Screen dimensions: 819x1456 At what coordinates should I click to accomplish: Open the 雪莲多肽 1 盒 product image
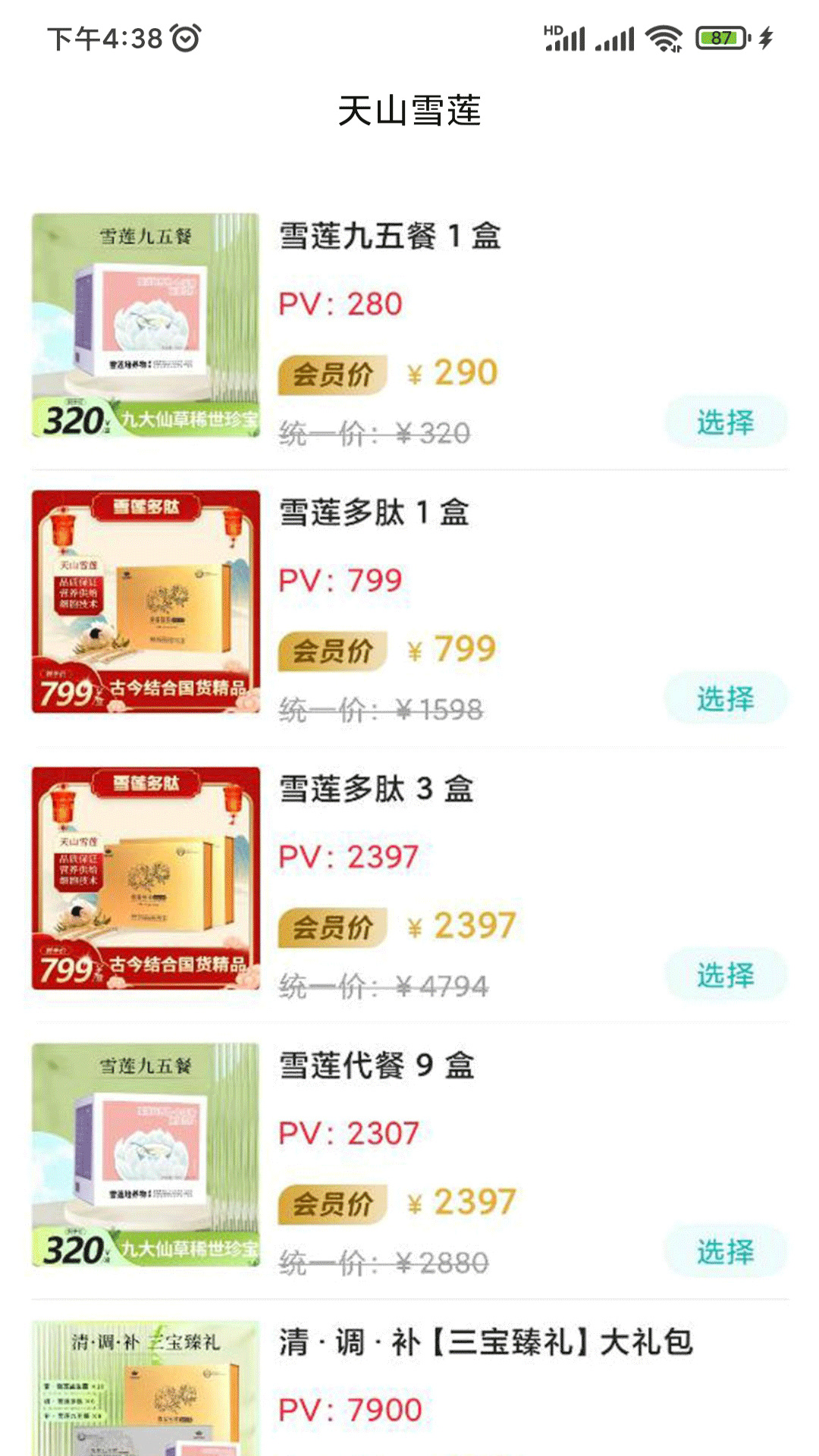click(146, 602)
